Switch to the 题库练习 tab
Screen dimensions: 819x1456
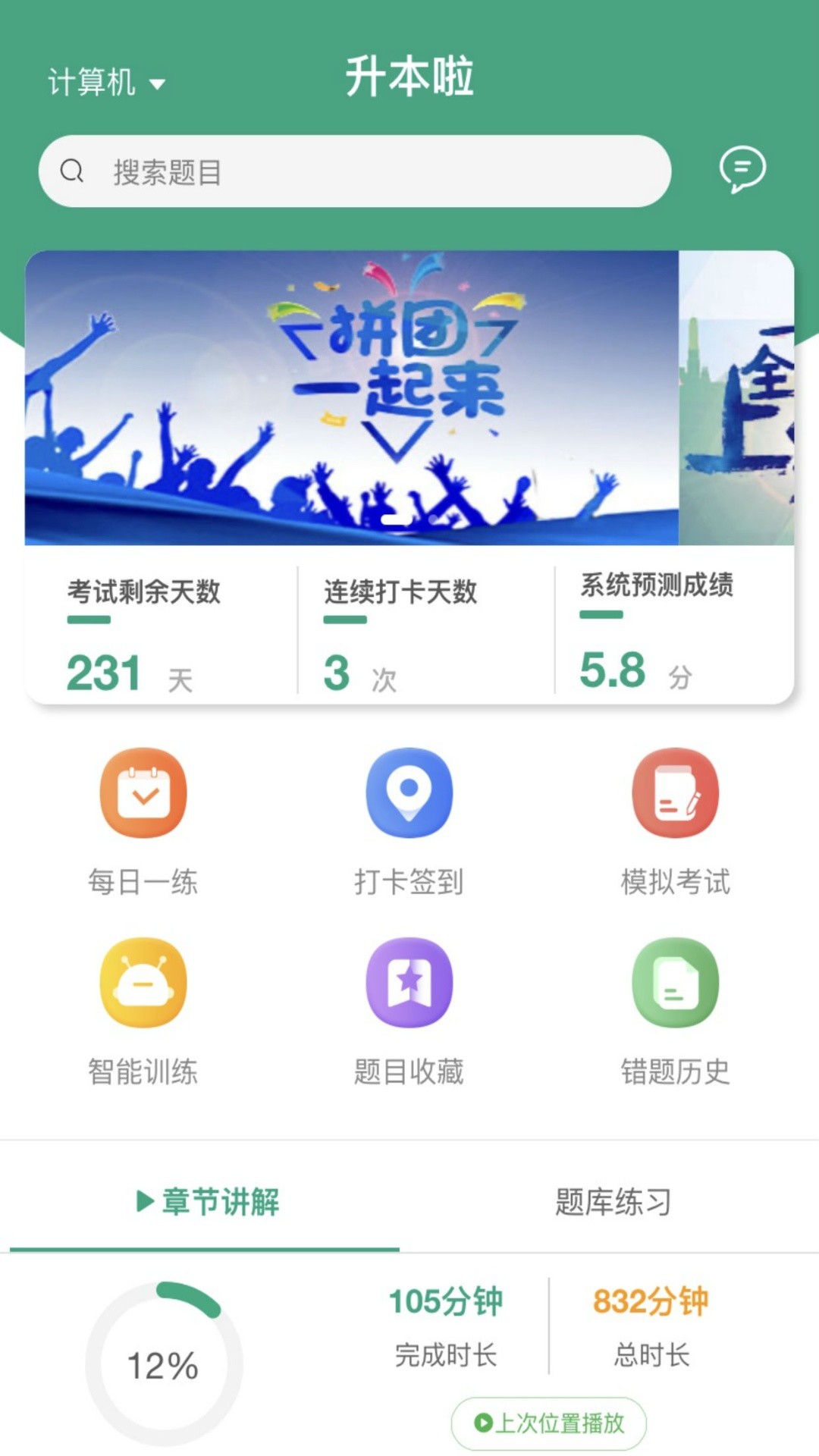tap(613, 1201)
